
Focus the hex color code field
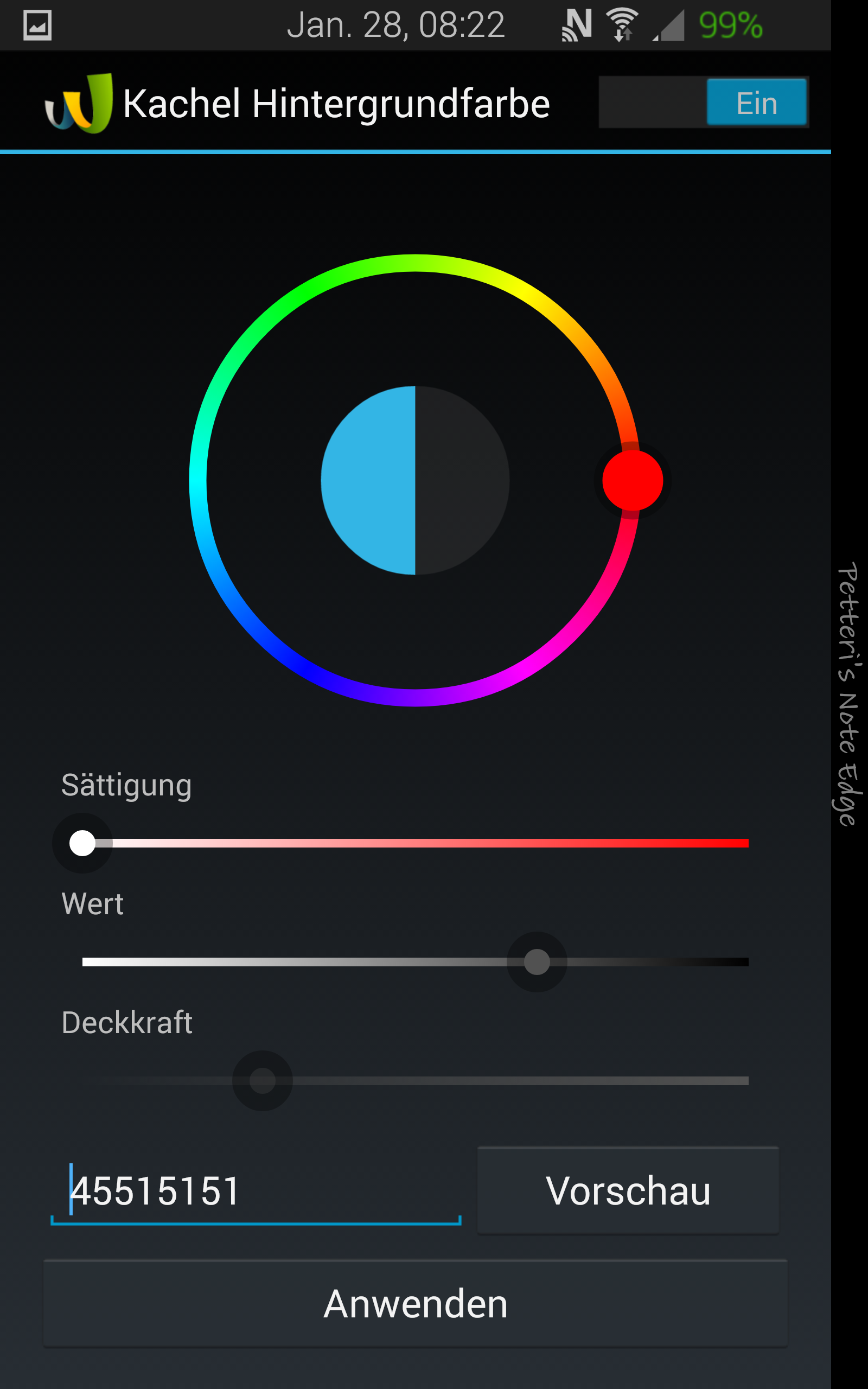[256, 1190]
